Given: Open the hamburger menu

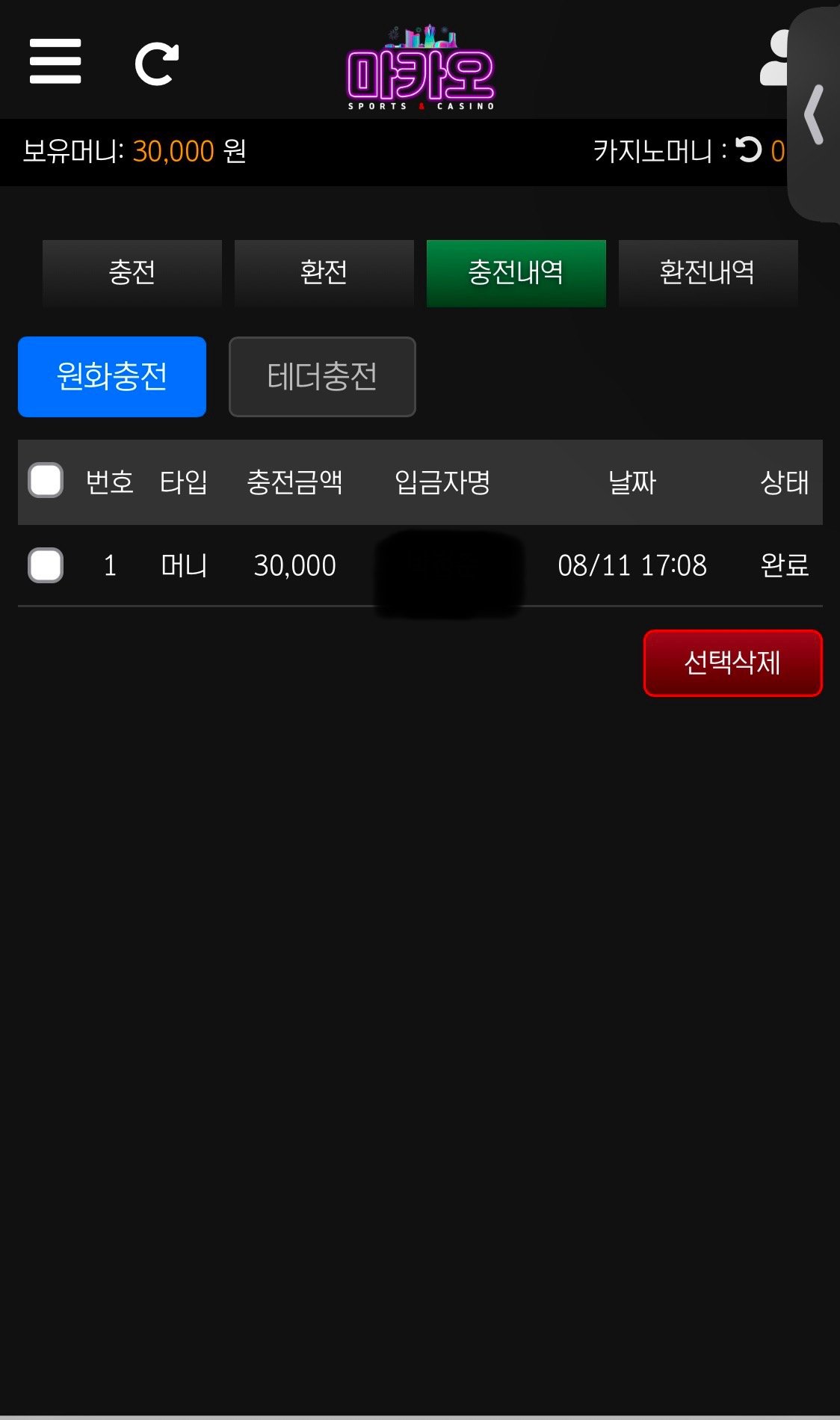Looking at the screenshot, I should (55, 62).
